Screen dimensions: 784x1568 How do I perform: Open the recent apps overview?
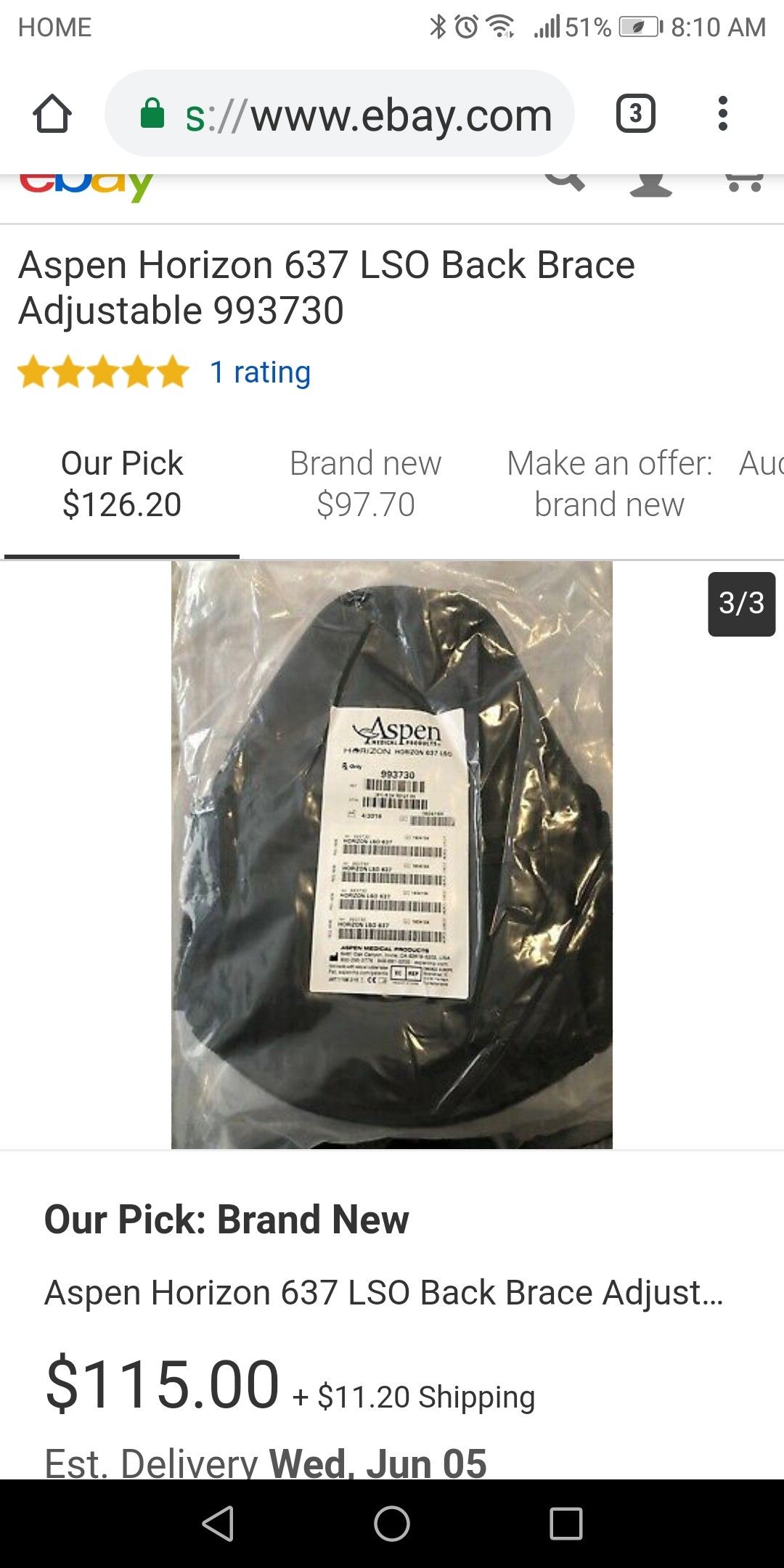coord(566,1523)
